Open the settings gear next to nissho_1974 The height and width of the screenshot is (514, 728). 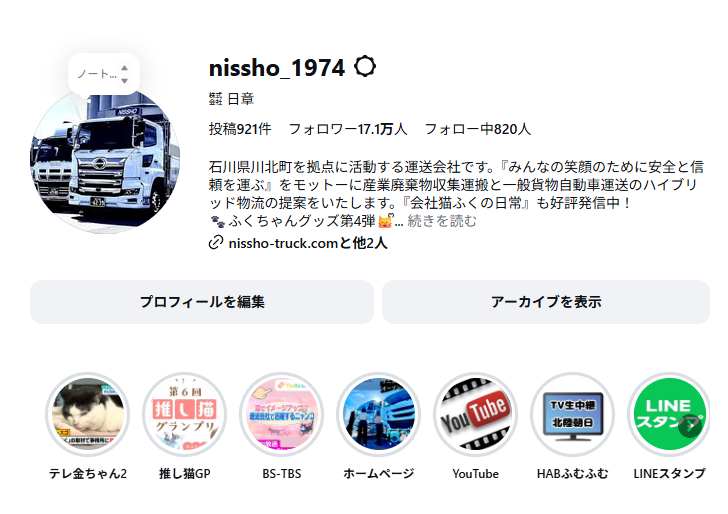365,67
